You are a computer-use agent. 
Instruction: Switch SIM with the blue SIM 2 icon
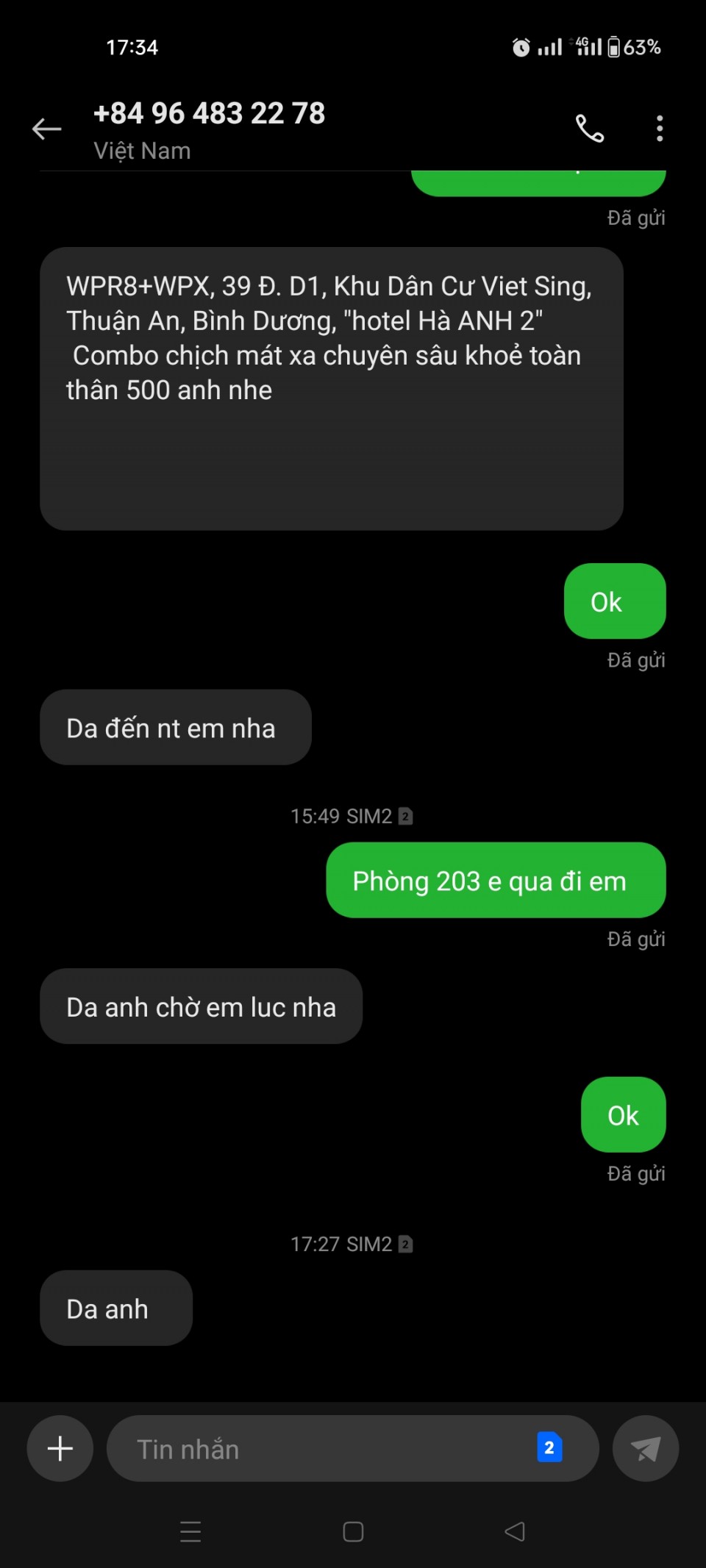pyautogui.click(x=549, y=1447)
